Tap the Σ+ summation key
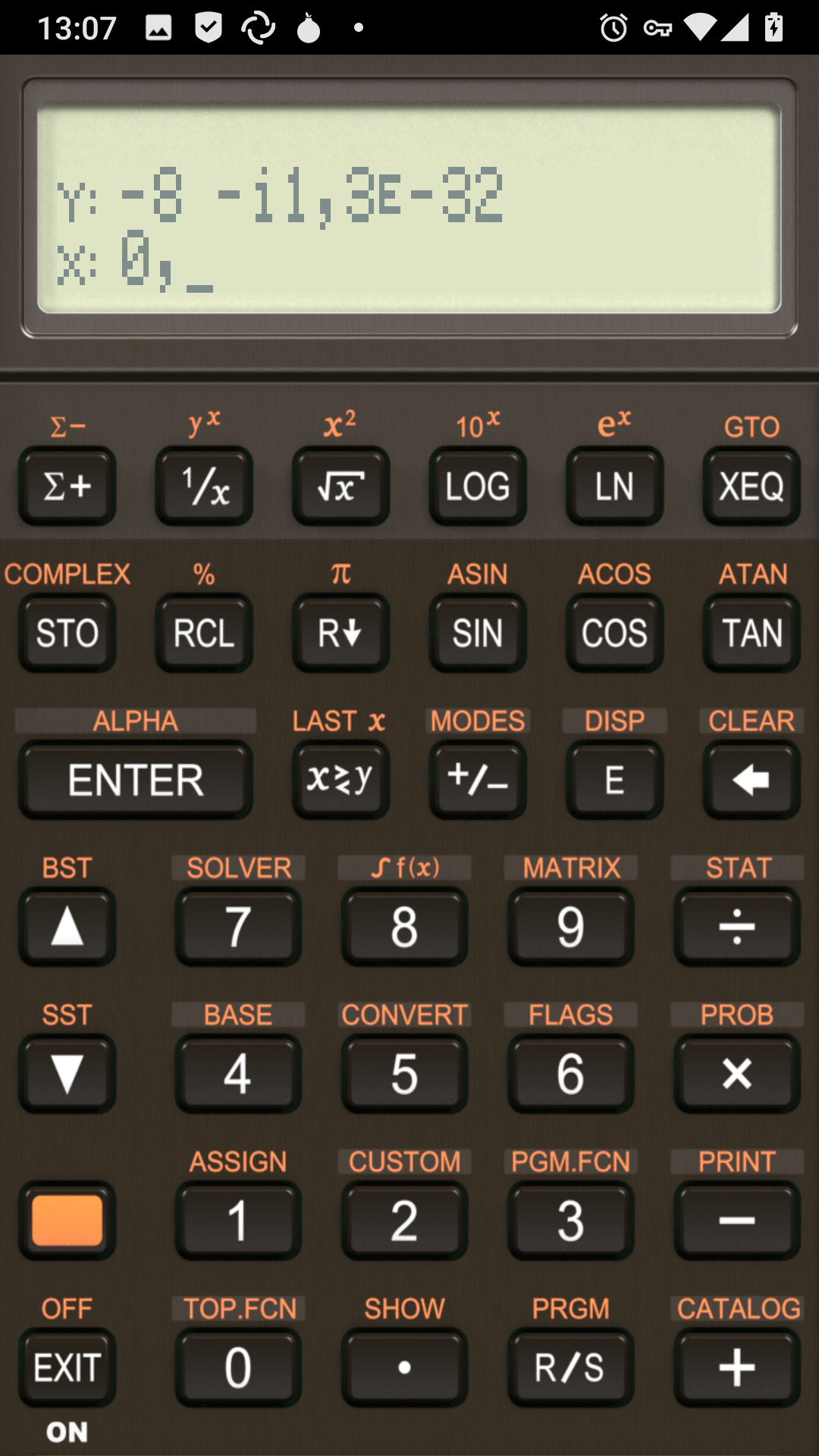 (67, 486)
